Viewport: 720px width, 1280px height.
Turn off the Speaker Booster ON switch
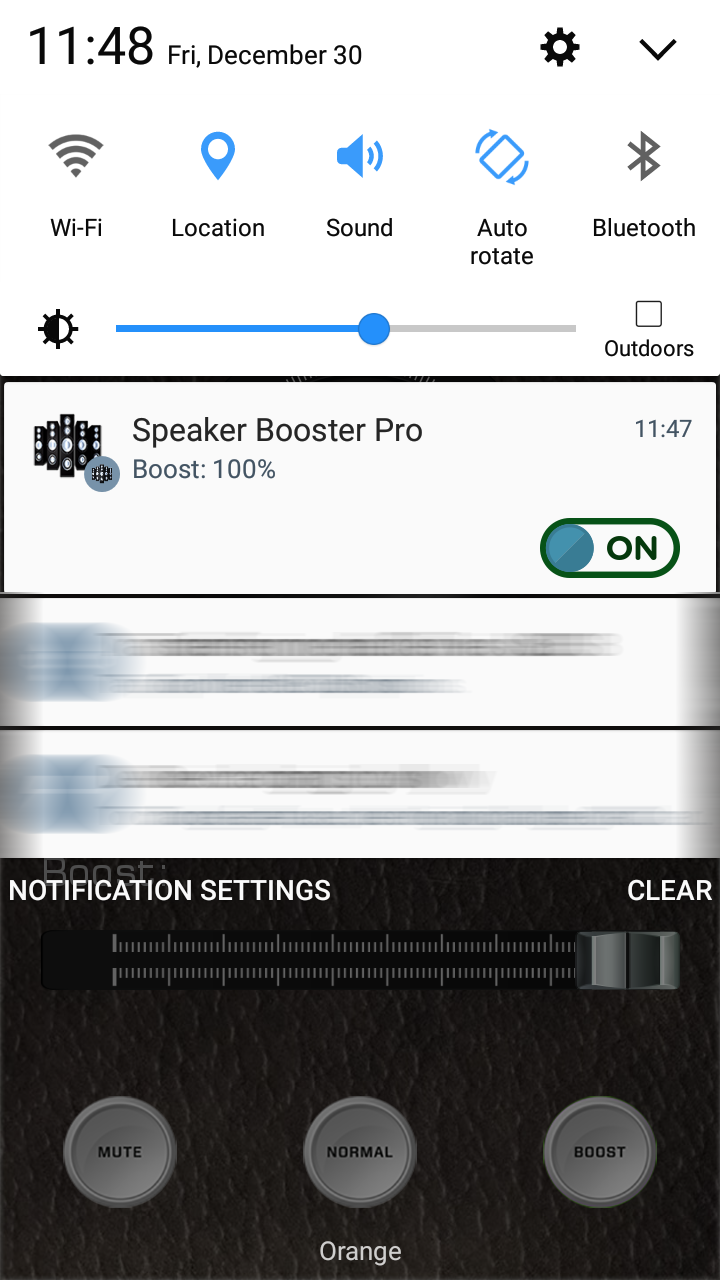609,547
